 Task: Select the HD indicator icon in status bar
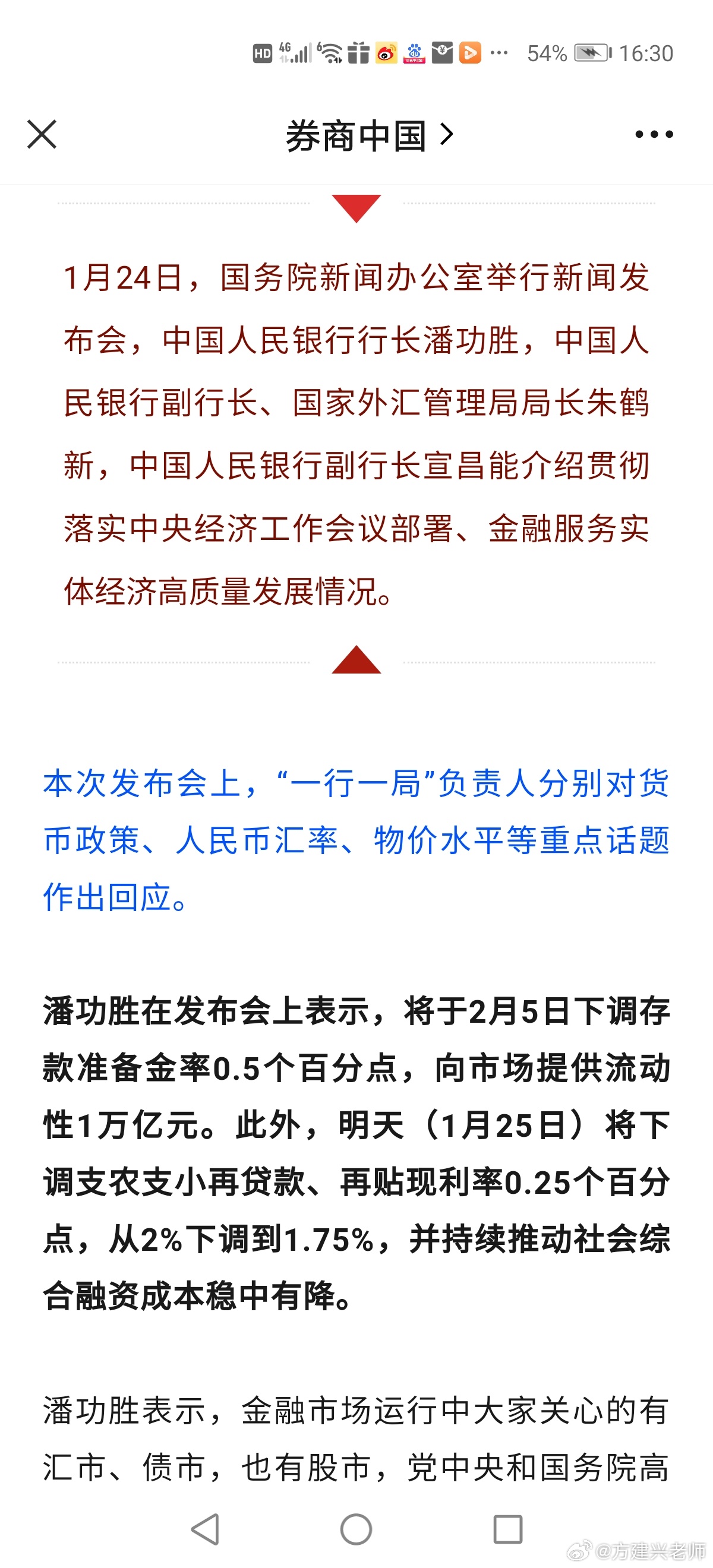[263, 53]
